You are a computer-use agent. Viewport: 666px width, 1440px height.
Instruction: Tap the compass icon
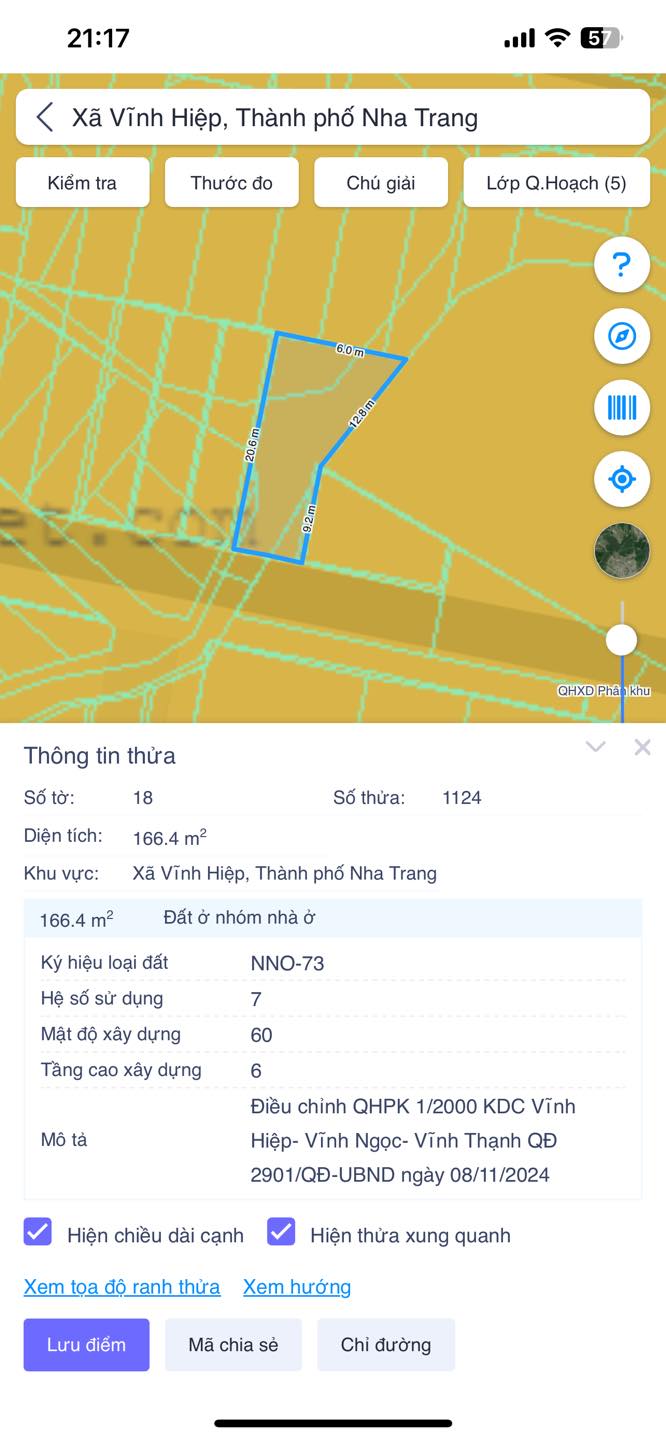click(x=622, y=336)
